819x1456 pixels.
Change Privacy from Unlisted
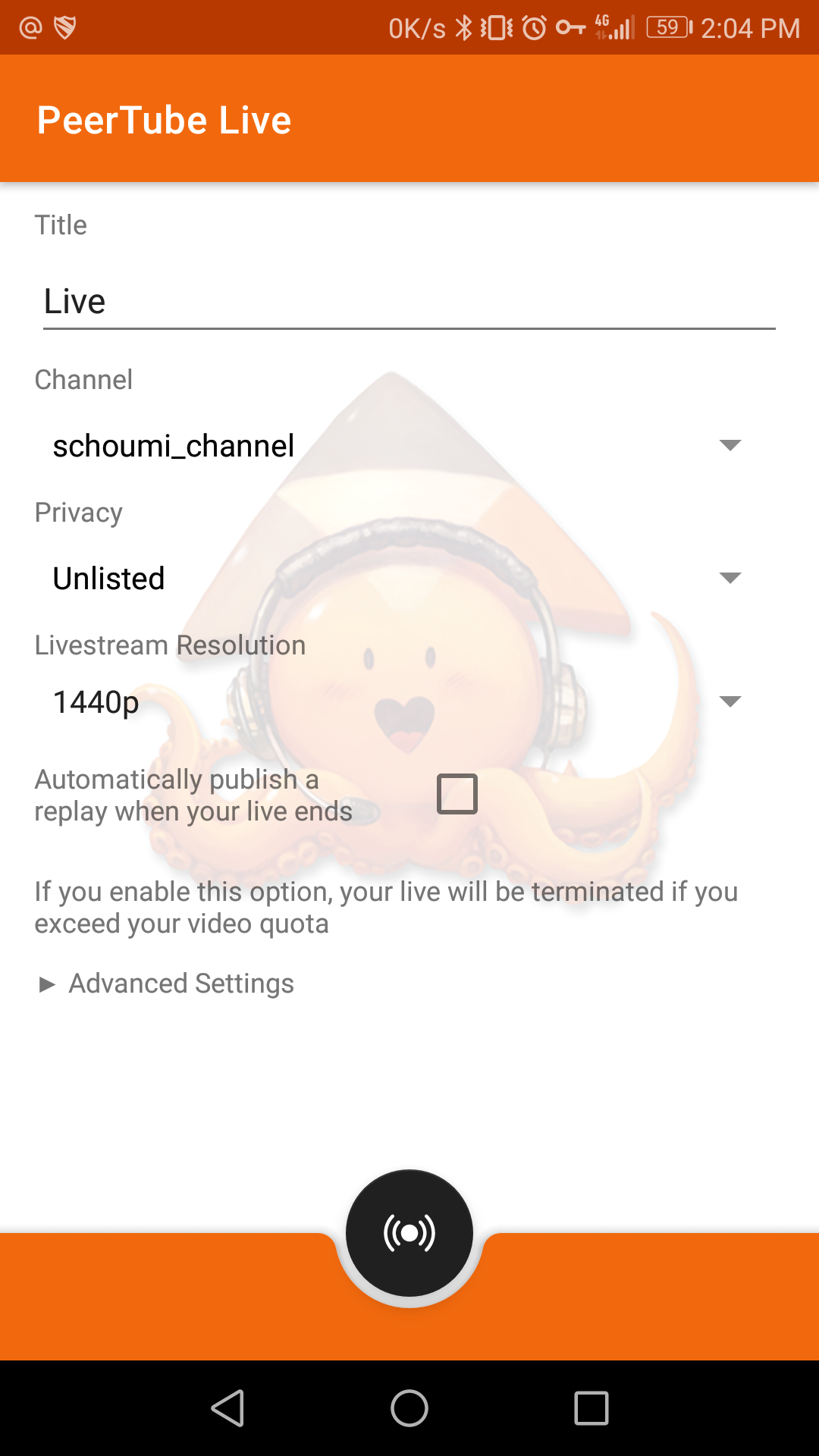(396, 579)
